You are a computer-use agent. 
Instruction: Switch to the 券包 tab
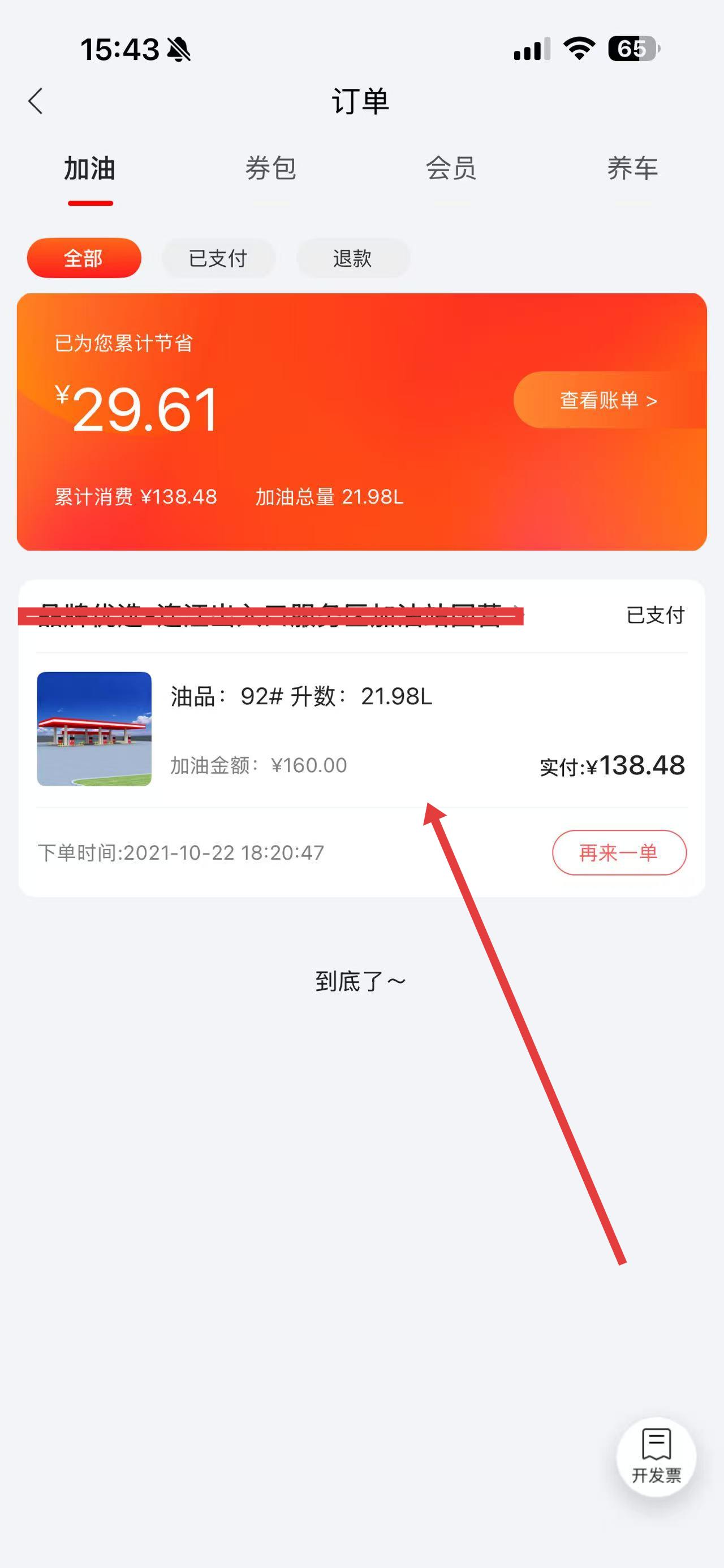(x=270, y=168)
